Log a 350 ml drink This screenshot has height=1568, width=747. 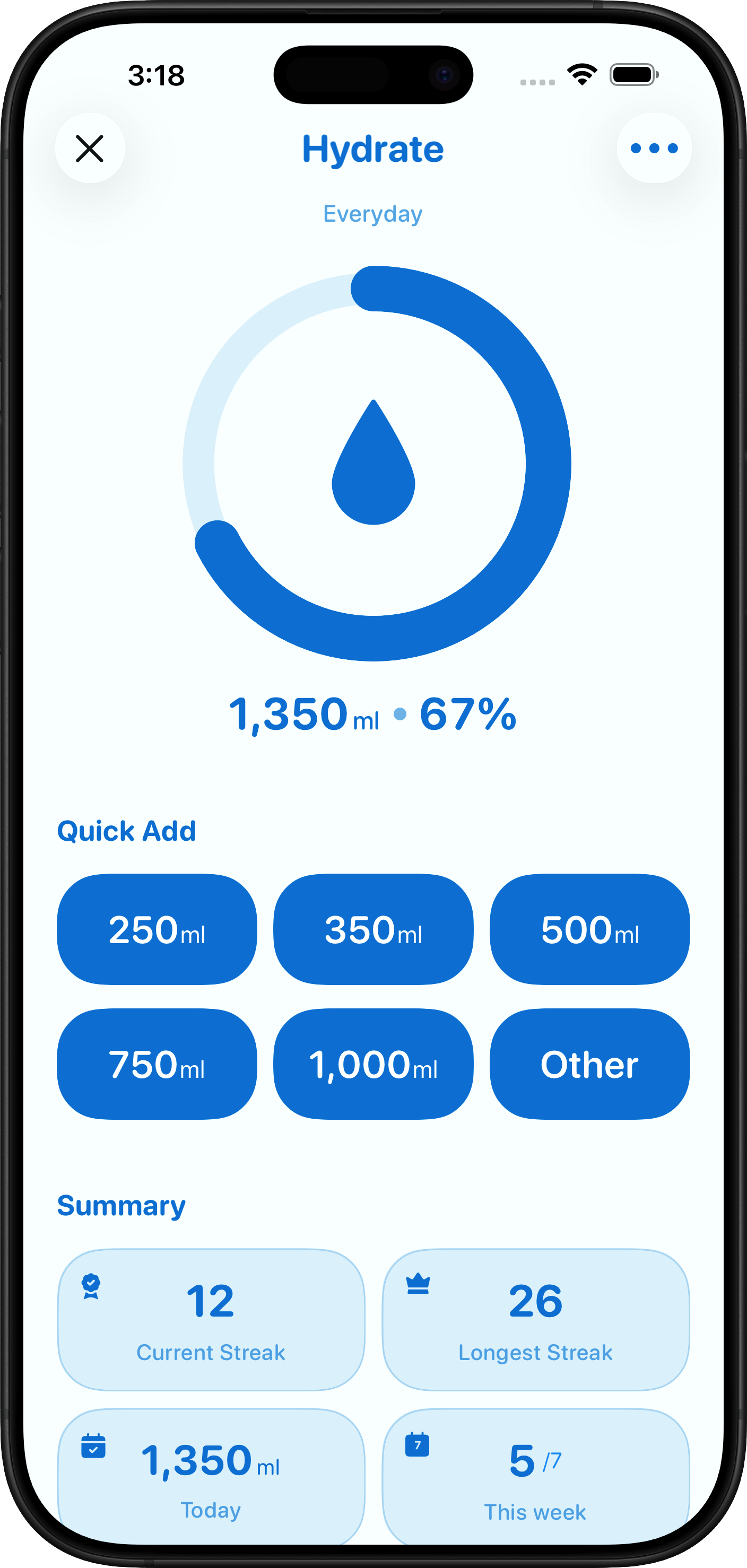click(373, 929)
